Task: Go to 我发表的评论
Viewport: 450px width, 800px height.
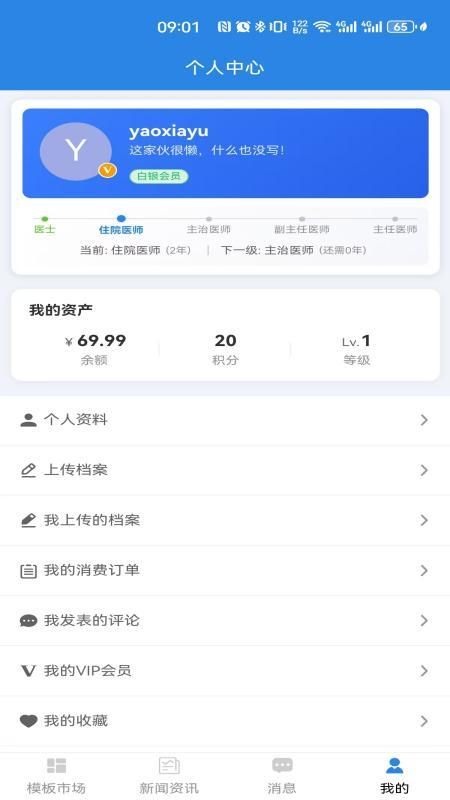Action: (x=225, y=620)
